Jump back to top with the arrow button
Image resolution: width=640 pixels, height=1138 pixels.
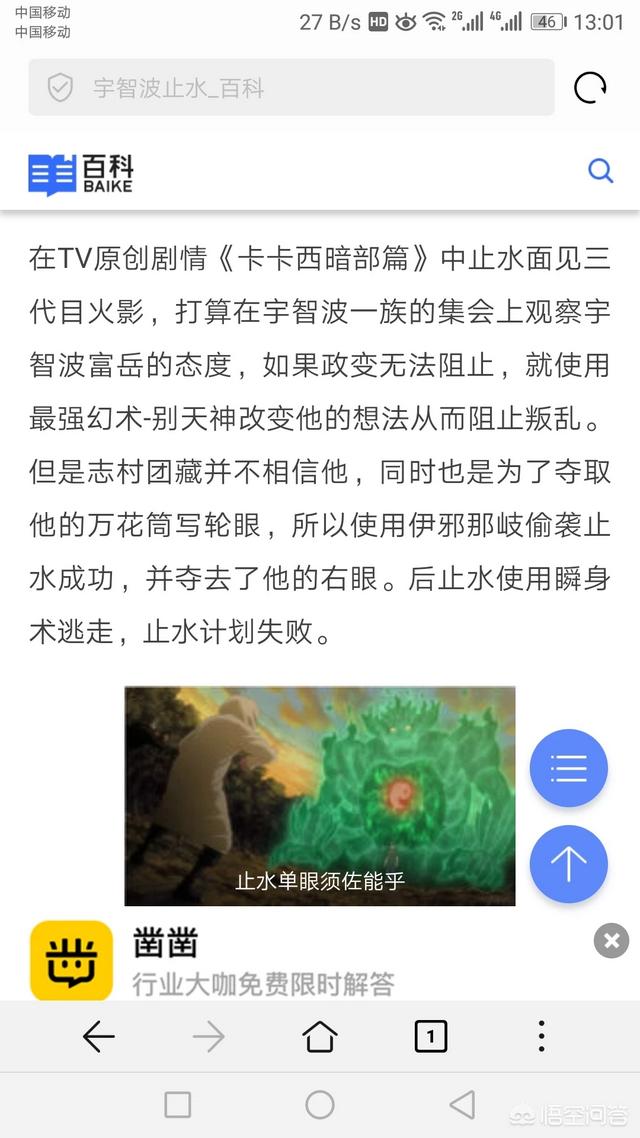(568, 863)
